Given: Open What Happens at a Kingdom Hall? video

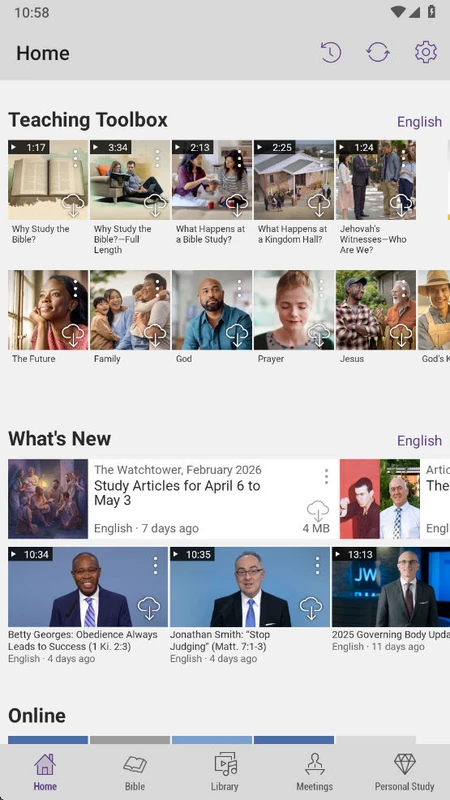Looking at the screenshot, I should click(293, 180).
